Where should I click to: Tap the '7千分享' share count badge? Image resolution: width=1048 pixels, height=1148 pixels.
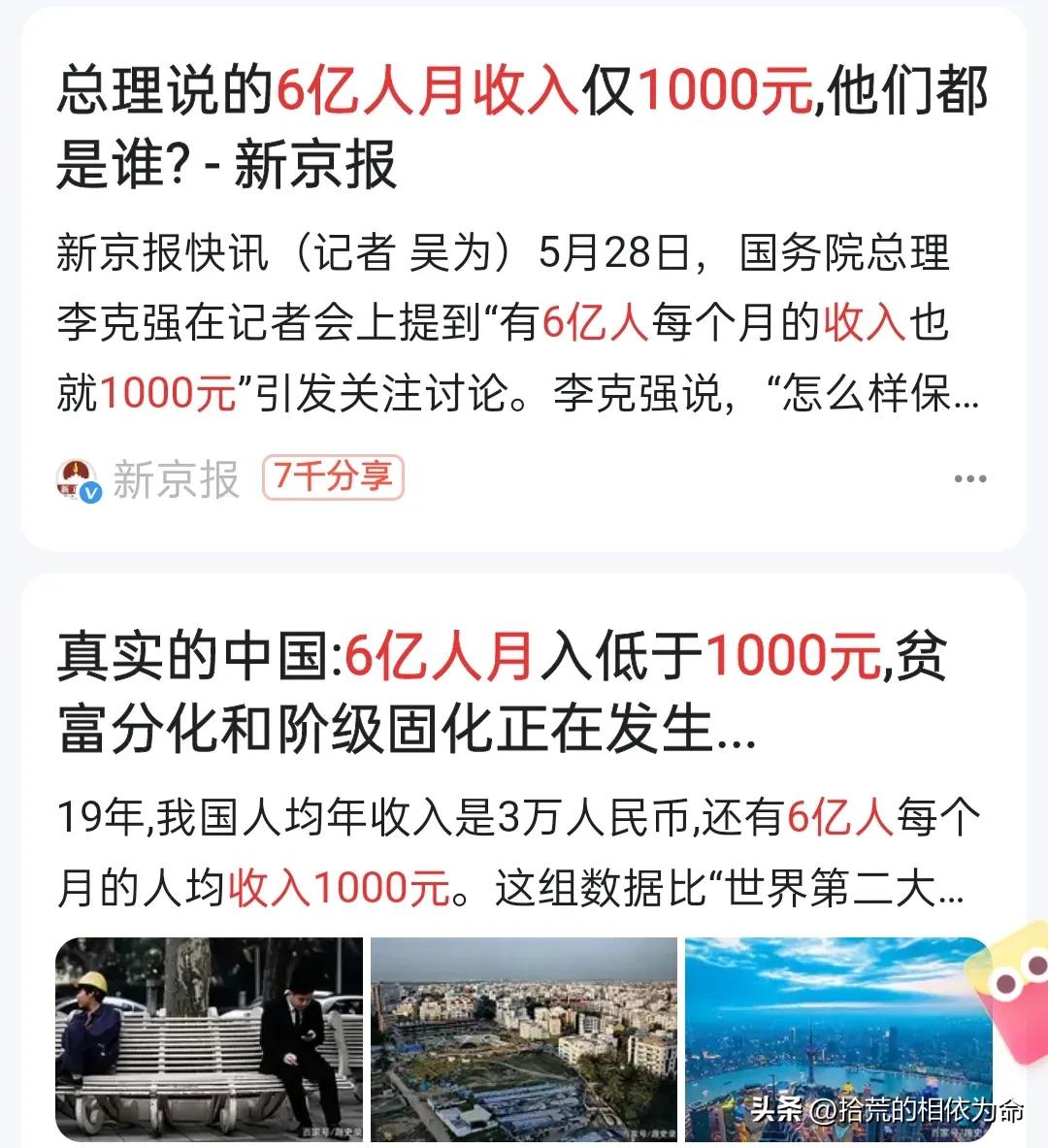click(x=332, y=476)
